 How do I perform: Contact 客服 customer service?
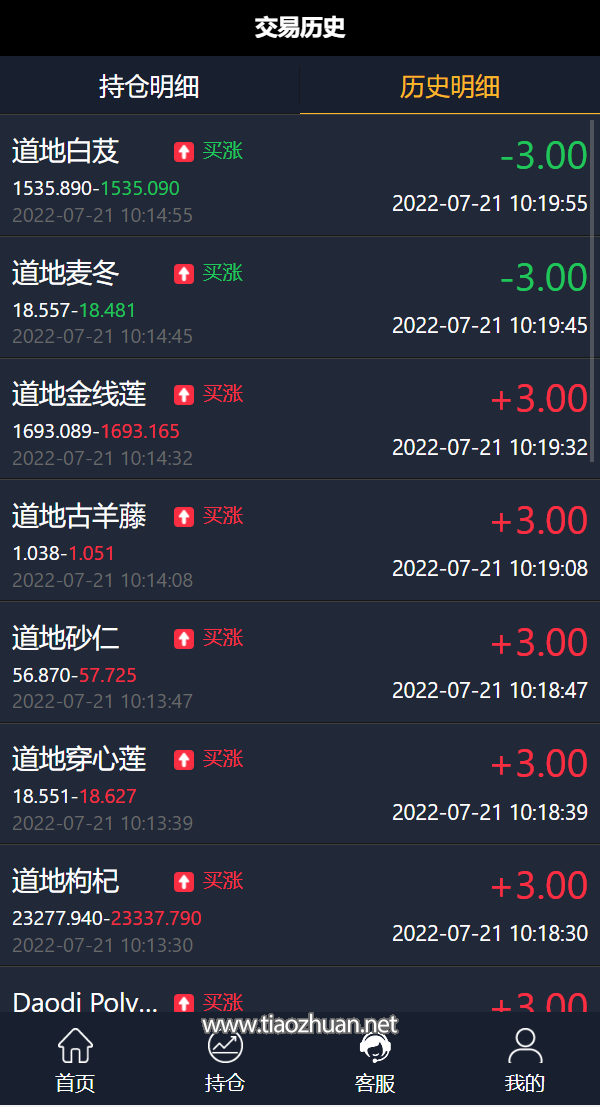(x=375, y=1060)
